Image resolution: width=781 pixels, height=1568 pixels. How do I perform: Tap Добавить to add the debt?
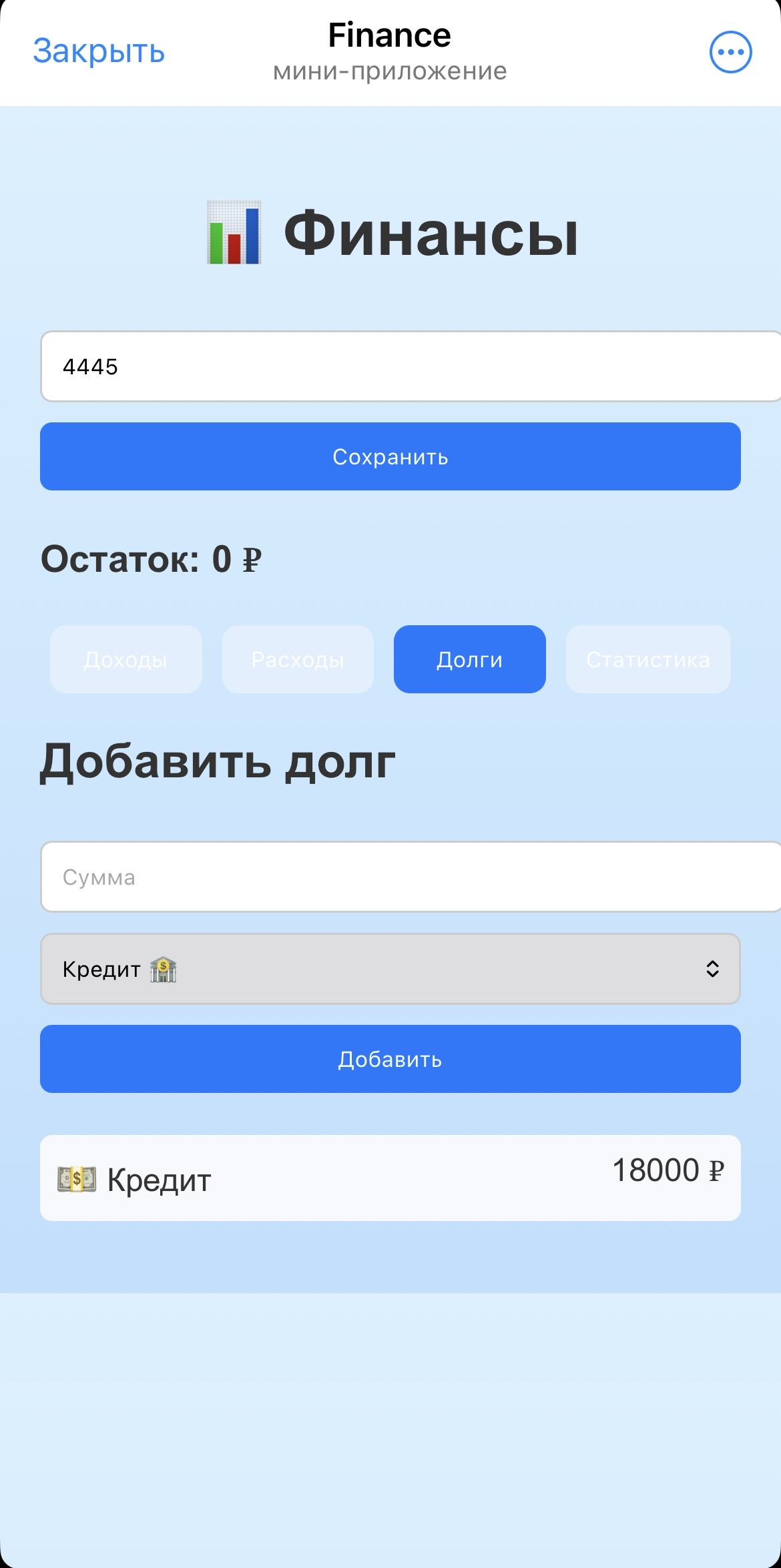pyautogui.click(x=390, y=1059)
